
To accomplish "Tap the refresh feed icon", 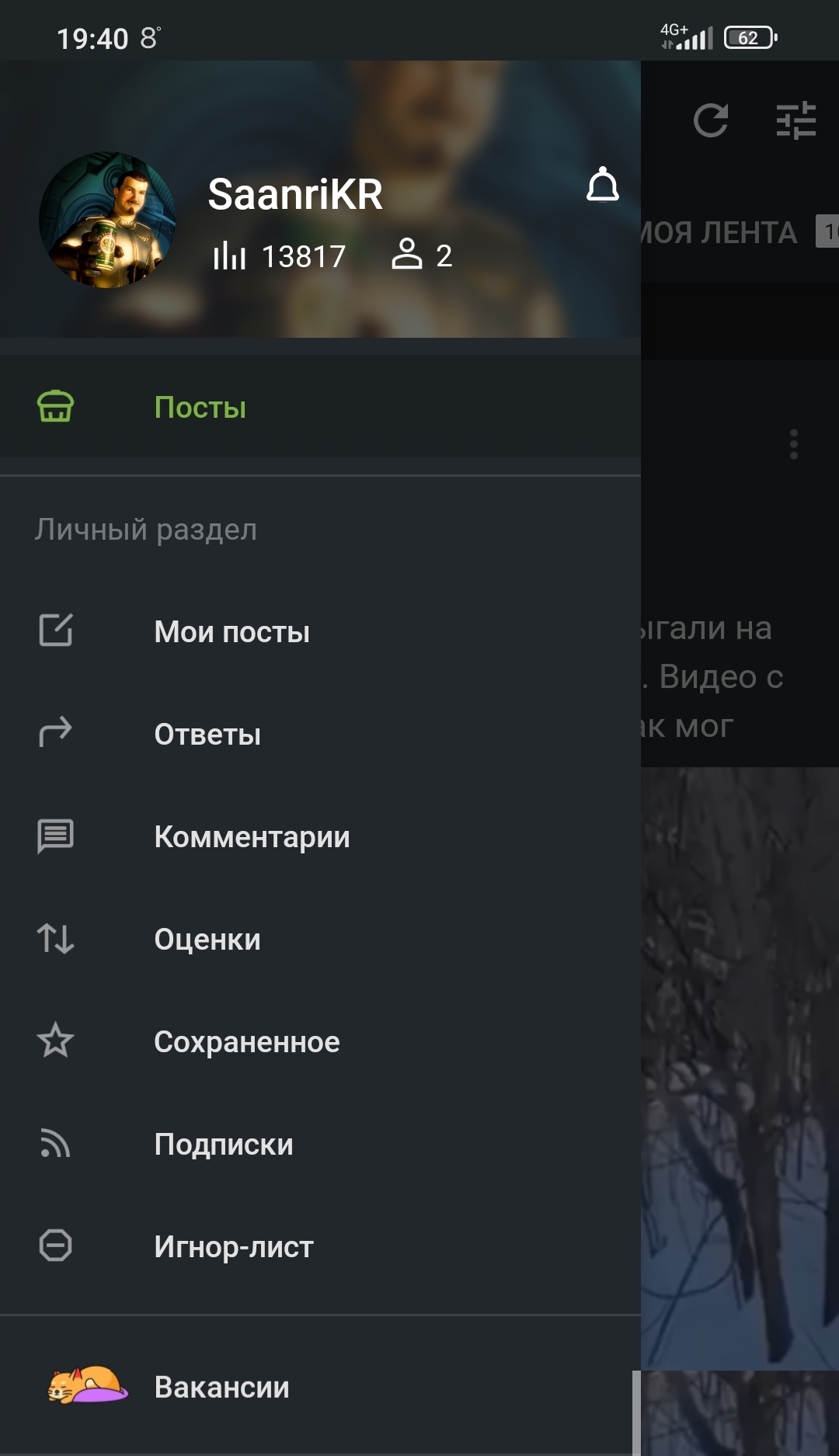I will [711, 120].
